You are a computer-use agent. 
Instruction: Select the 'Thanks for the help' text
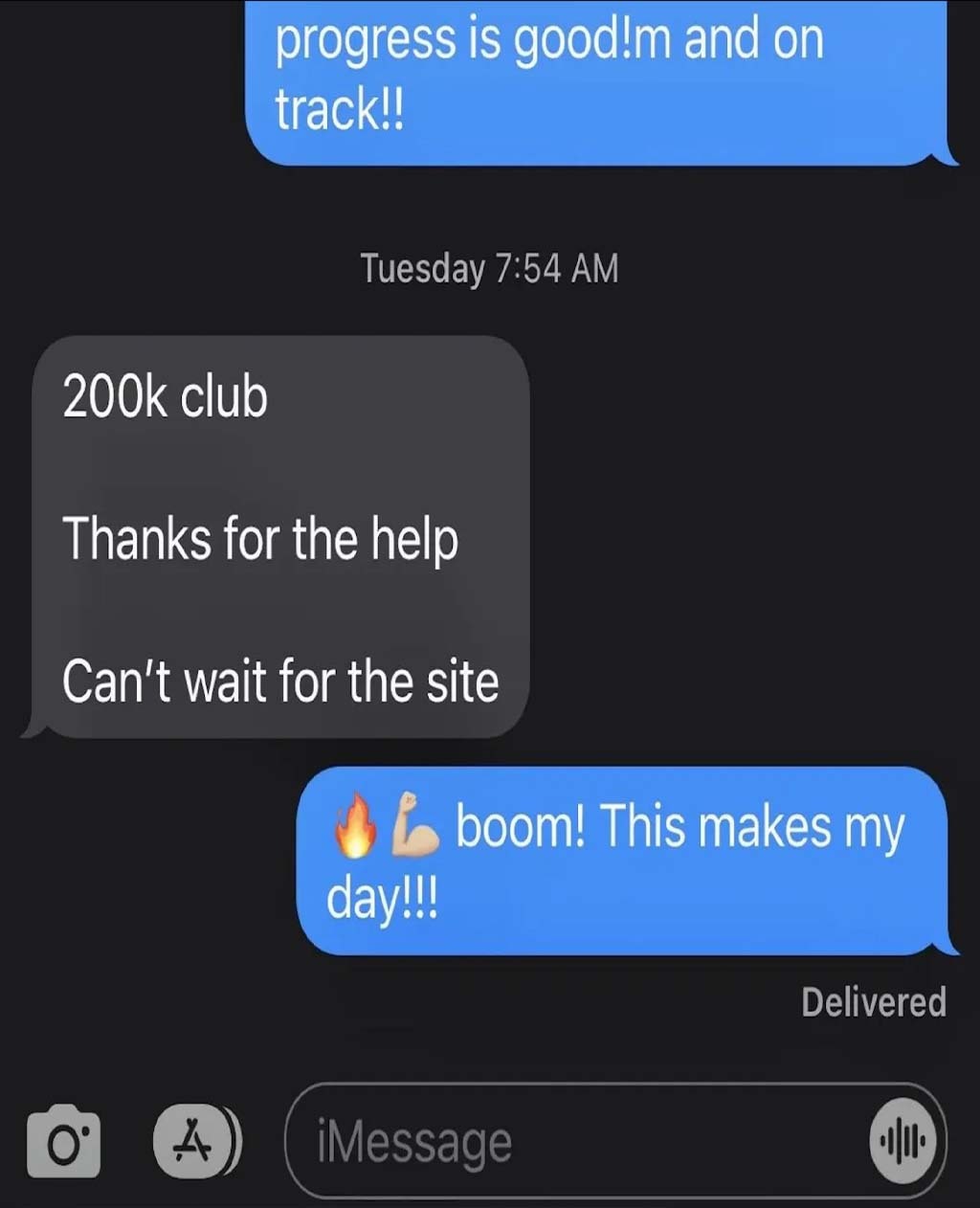click(x=260, y=538)
